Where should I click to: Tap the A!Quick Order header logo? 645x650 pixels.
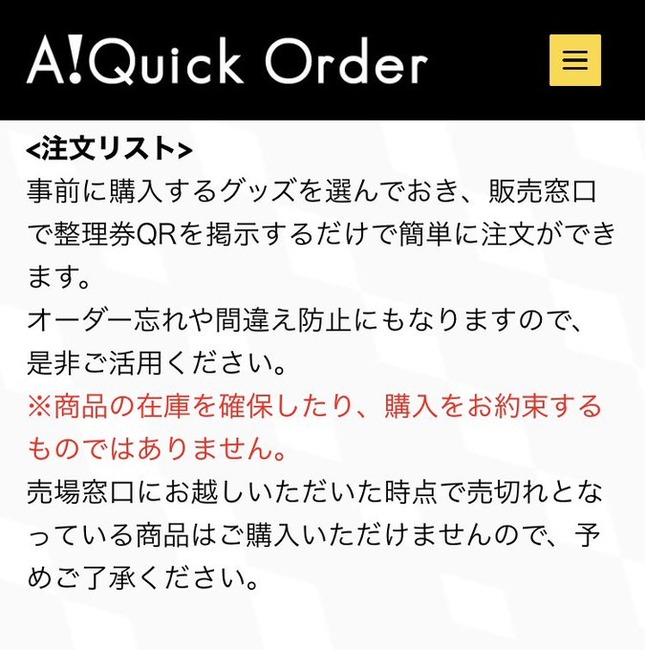click(x=227, y=62)
